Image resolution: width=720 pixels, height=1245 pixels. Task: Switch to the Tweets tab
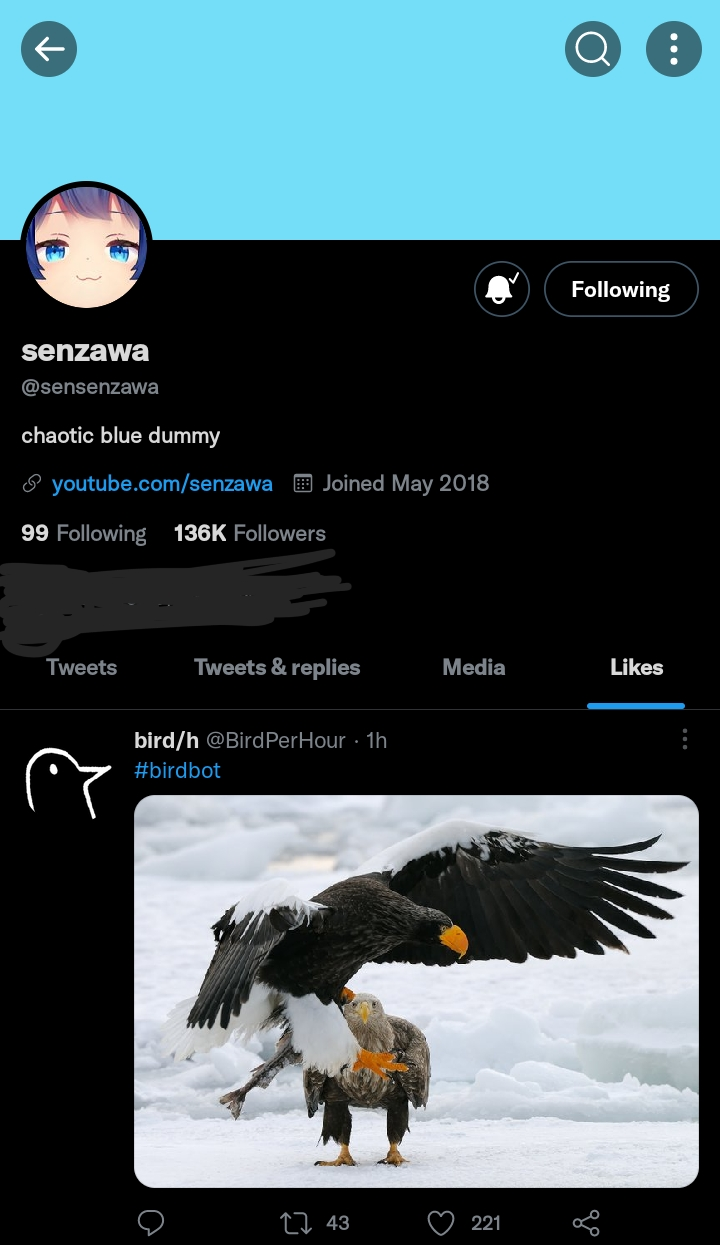[82, 667]
